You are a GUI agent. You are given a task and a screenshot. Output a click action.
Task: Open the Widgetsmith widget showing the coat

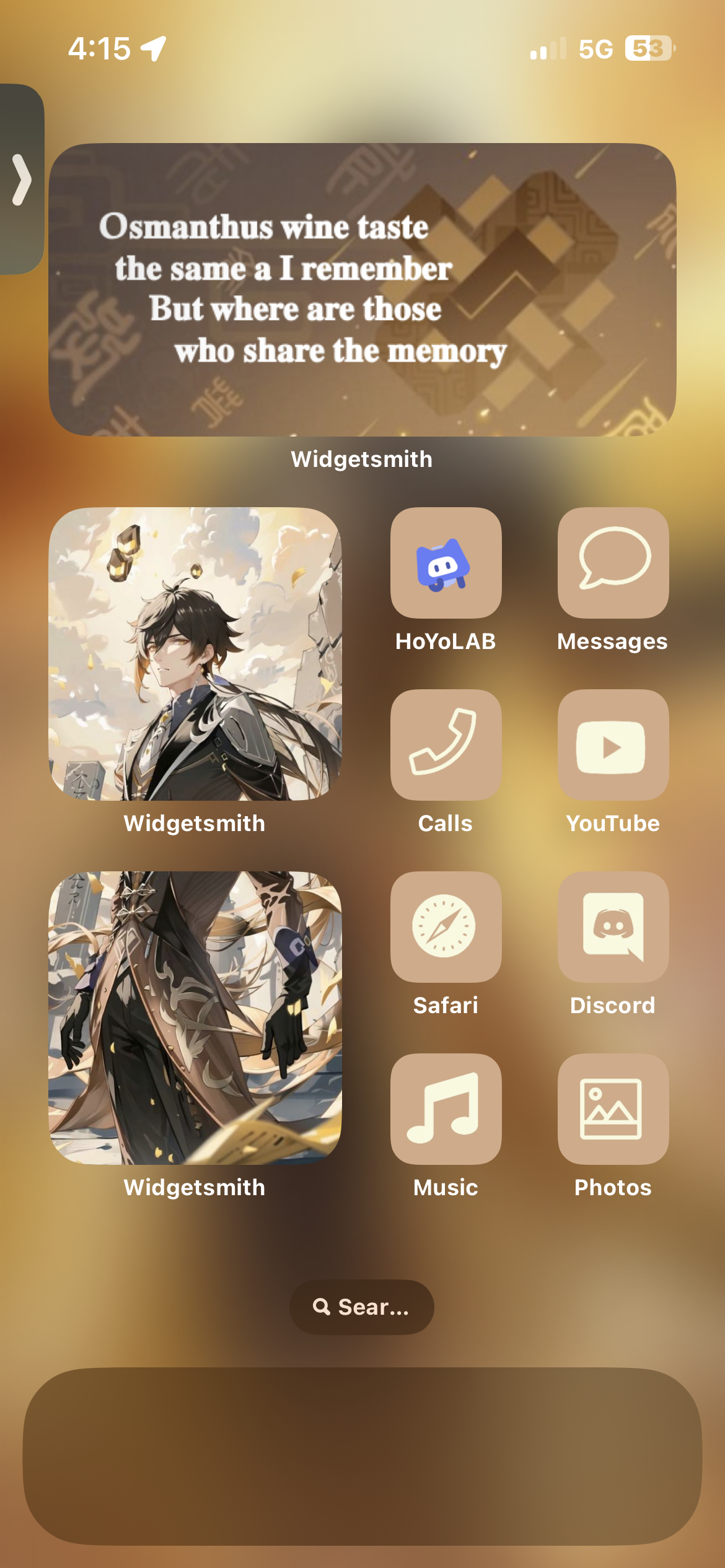point(195,1018)
